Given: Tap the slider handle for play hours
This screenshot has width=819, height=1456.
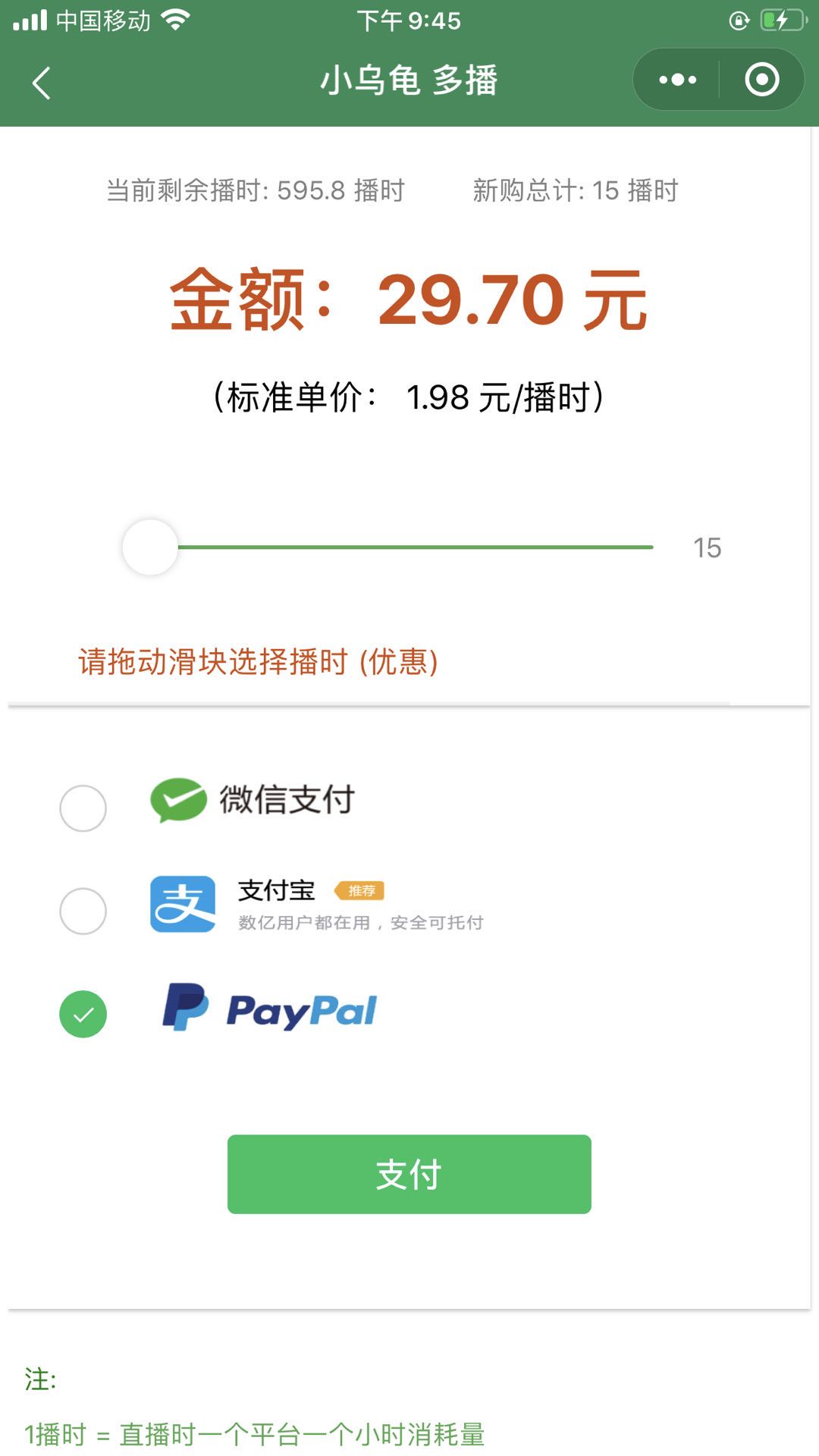Looking at the screenshot, I should coord(150,547).
